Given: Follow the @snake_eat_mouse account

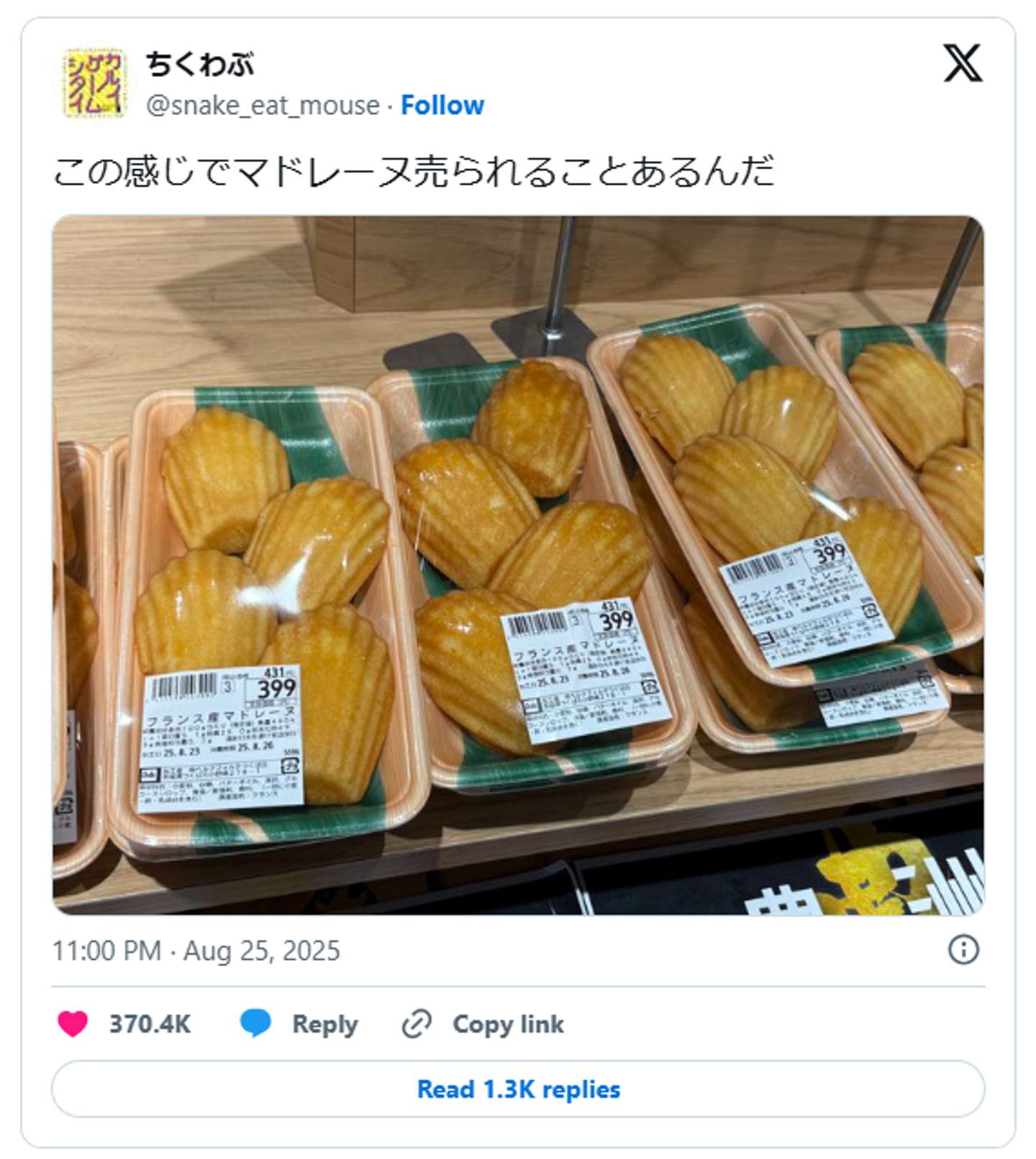Looking at the screenshot, I should point(442,106).
